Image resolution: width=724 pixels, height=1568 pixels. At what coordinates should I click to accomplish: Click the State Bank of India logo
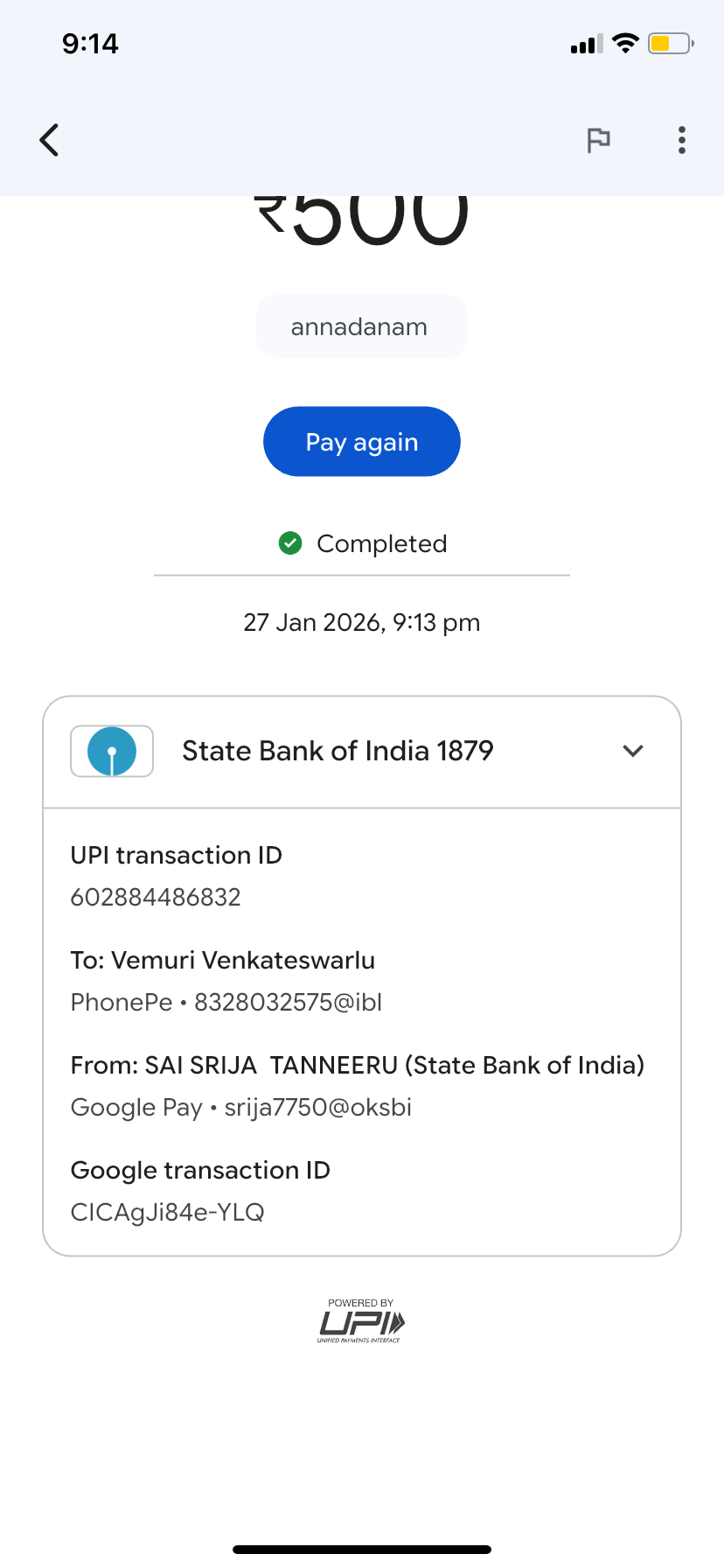(112, 750)
